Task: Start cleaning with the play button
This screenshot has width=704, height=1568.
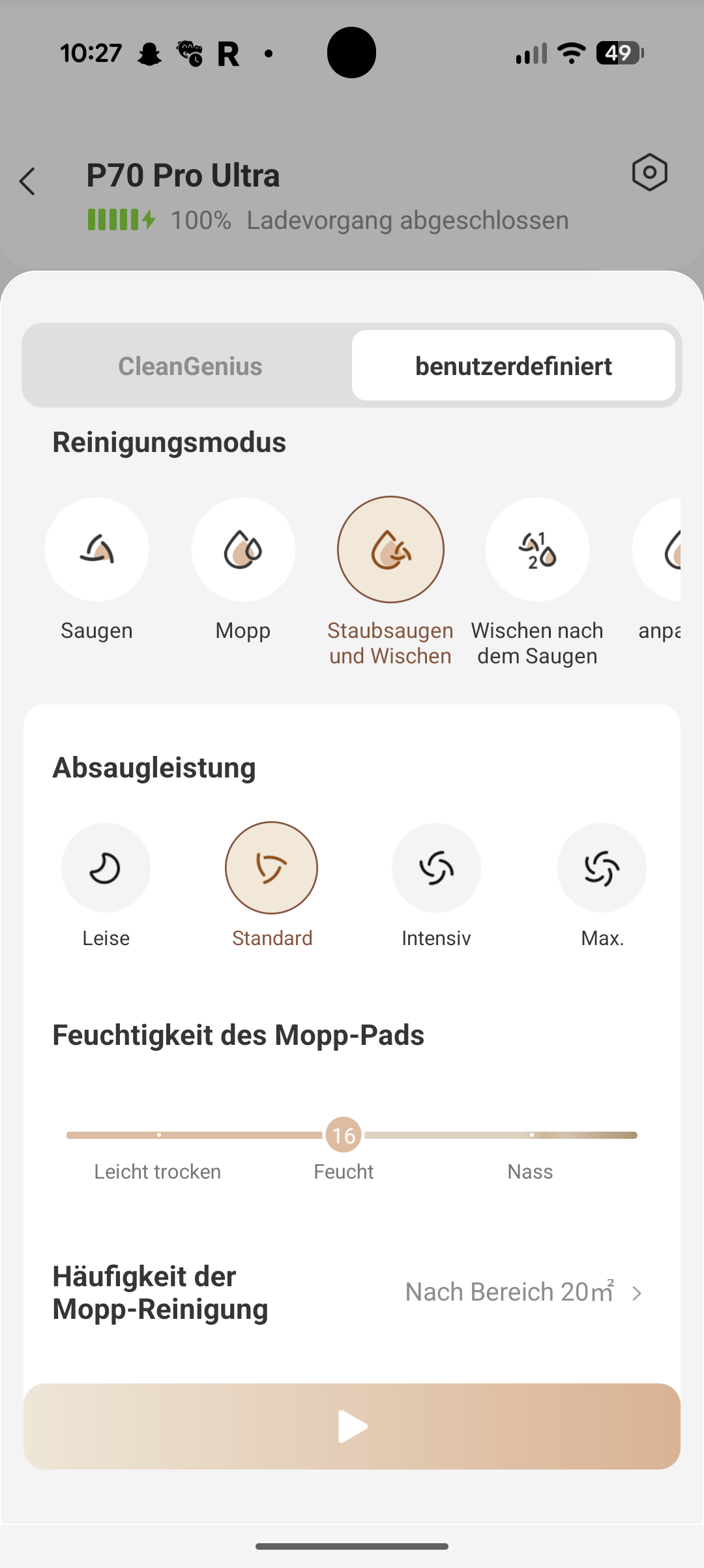Action: click(352, 1426)
